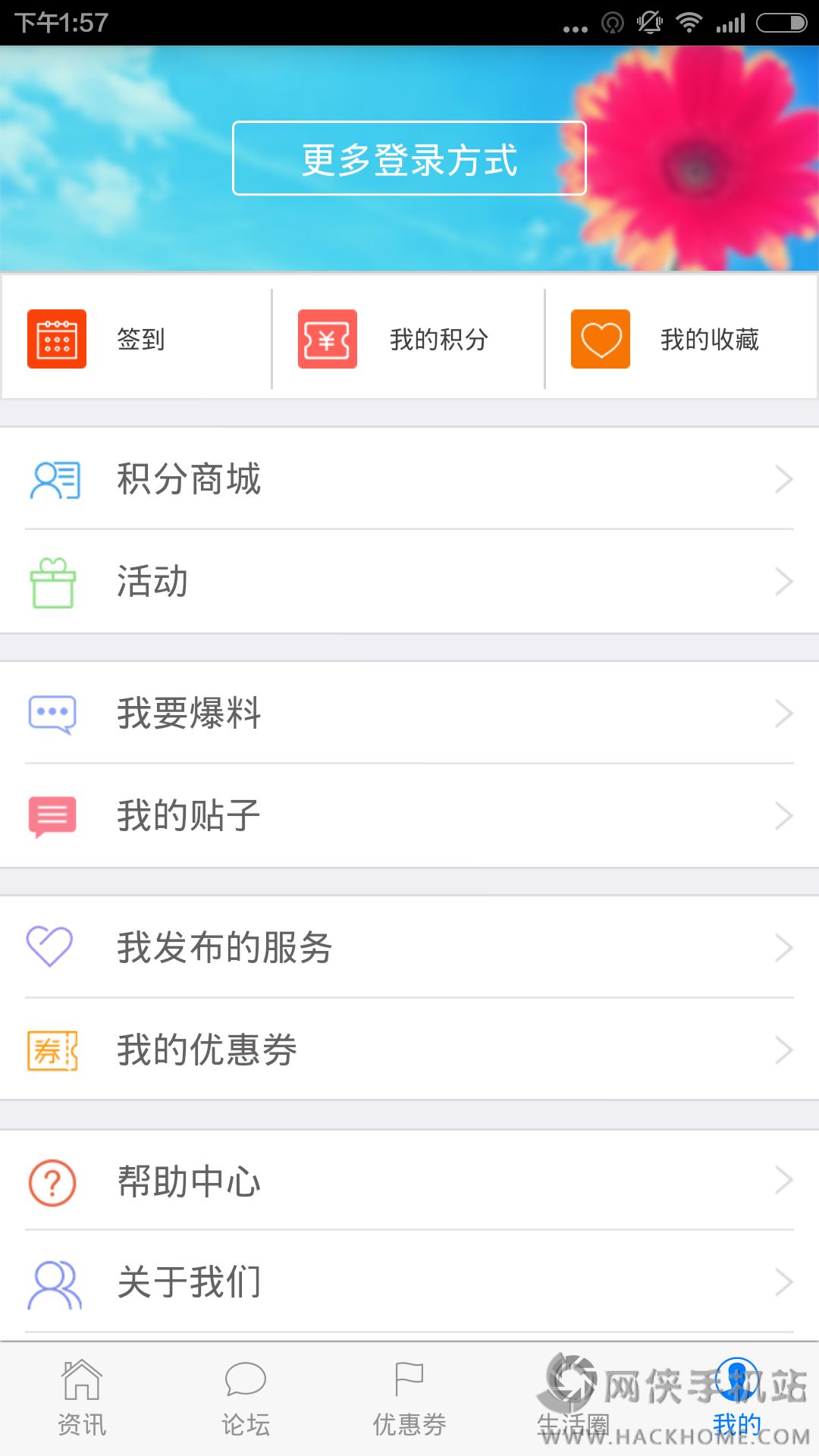This screenshot has height=1456, width=819.
Task: Open 我的优惠券 row
Action: (409, 1050)
